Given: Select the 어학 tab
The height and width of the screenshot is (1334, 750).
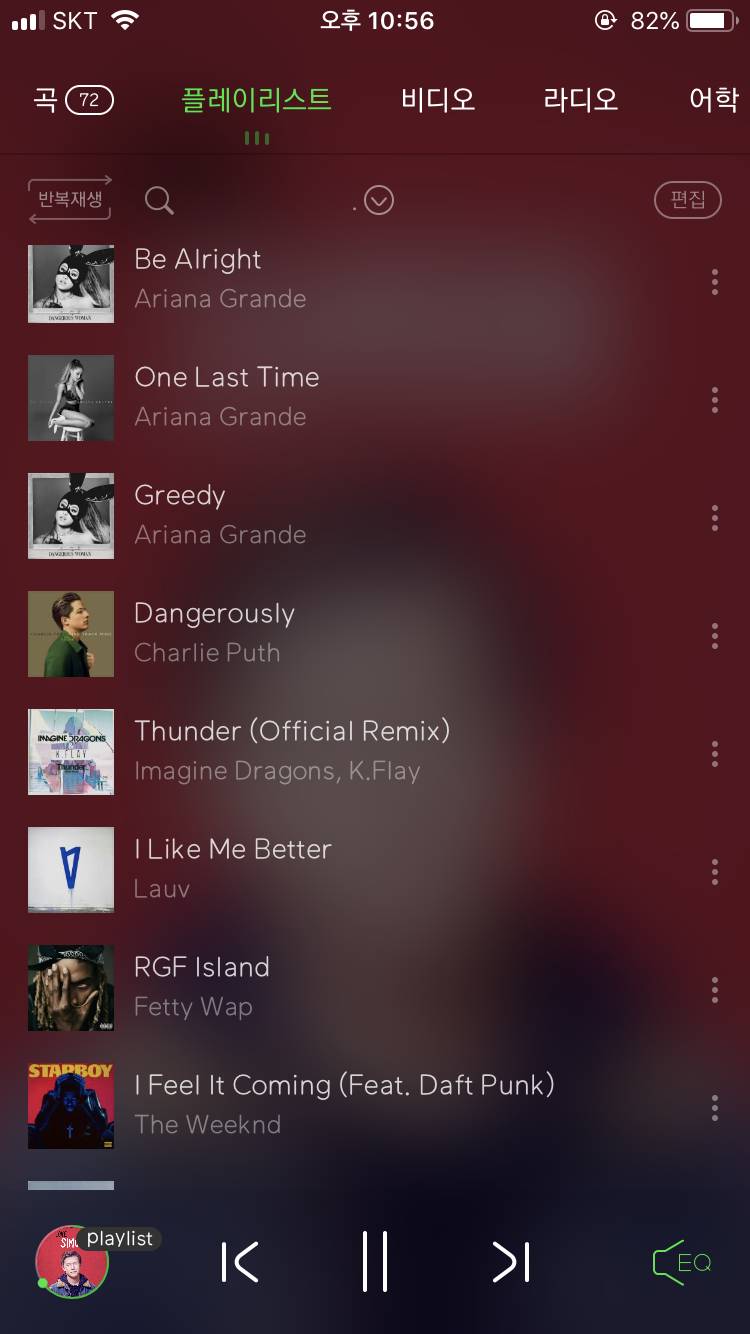Looking at the screenshot, I should (x=713, y=100).
